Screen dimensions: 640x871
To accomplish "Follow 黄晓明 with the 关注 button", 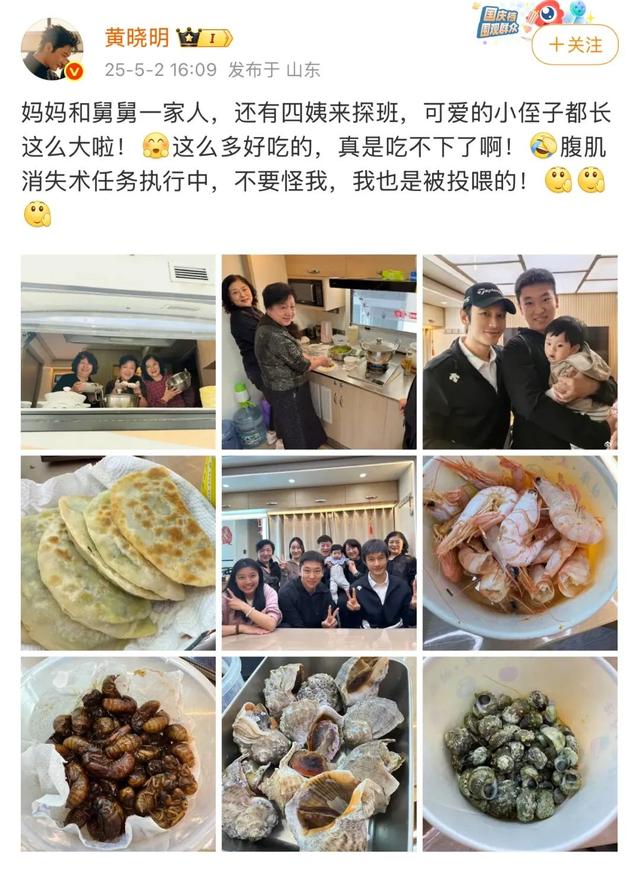I will [x=575, y=45].
